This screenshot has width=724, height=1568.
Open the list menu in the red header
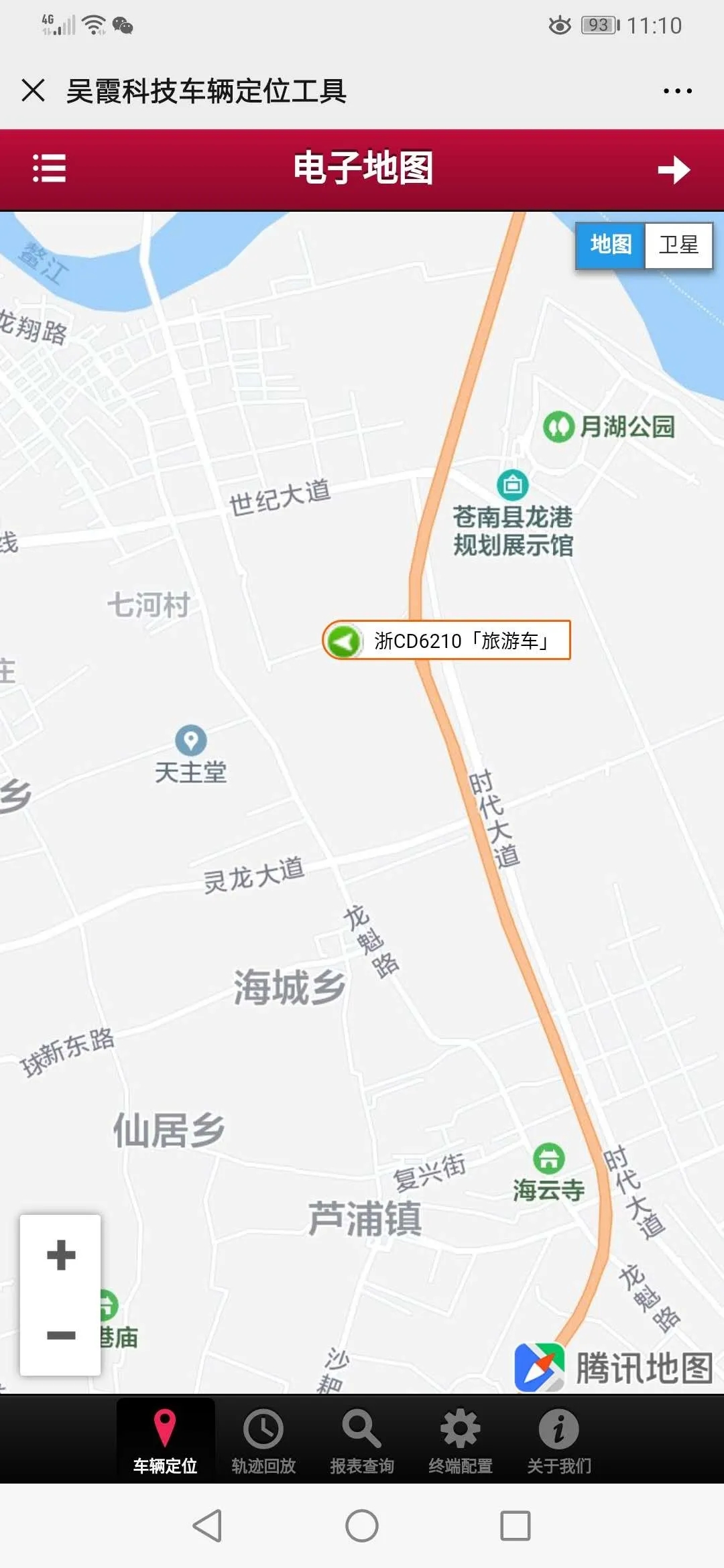click(50, 168)
